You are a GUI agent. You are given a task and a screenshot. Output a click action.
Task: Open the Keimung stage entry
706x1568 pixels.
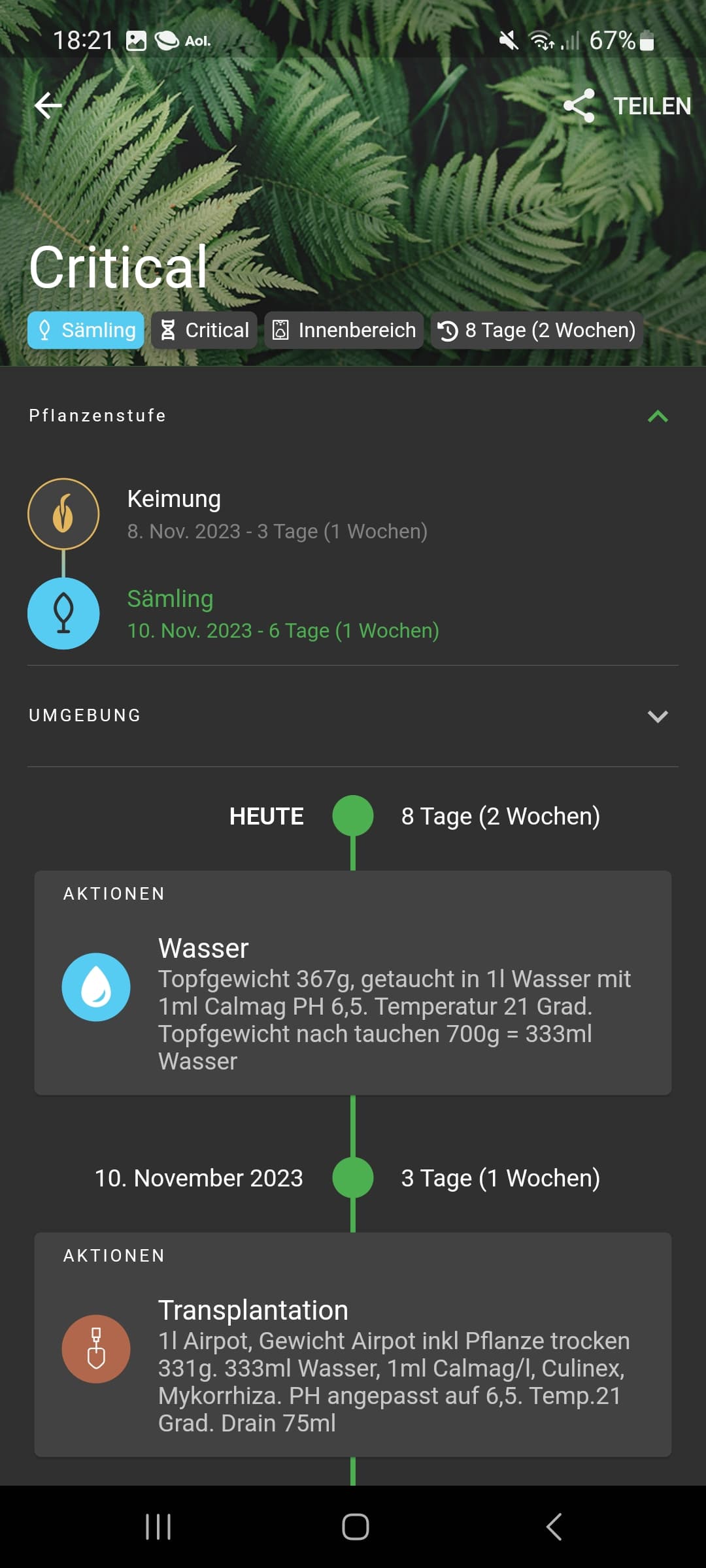point(277,514)
